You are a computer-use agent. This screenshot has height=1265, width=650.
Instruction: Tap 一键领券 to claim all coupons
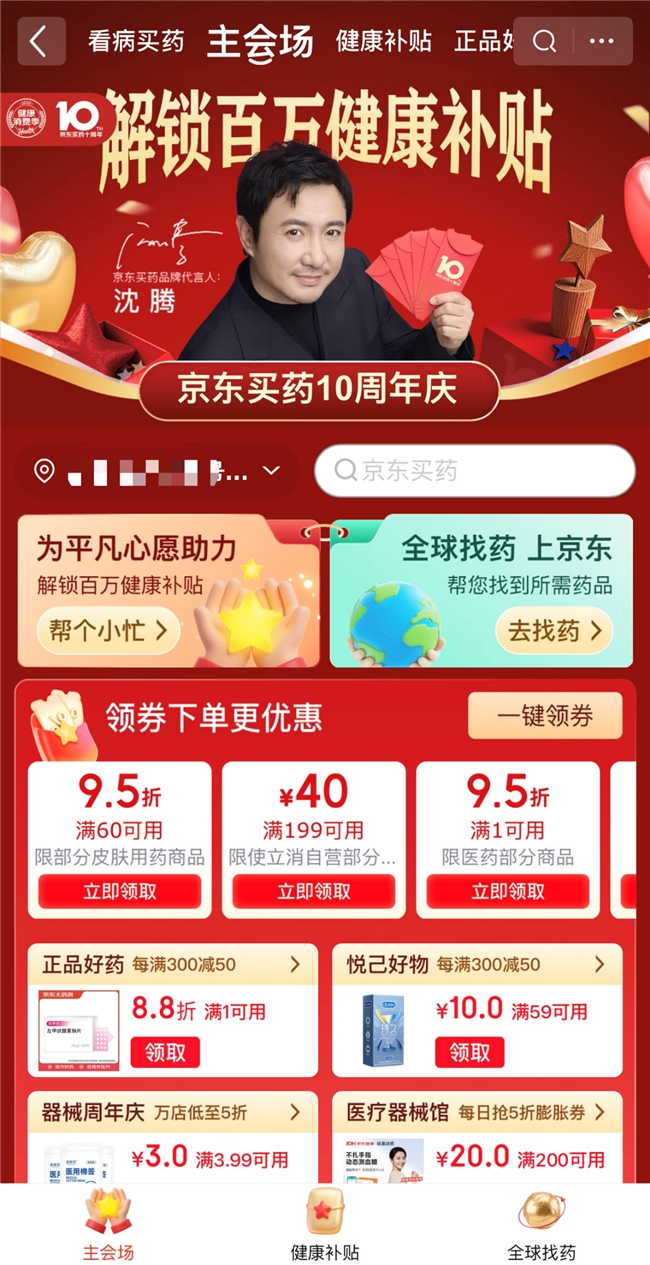[x=545, y=715]
